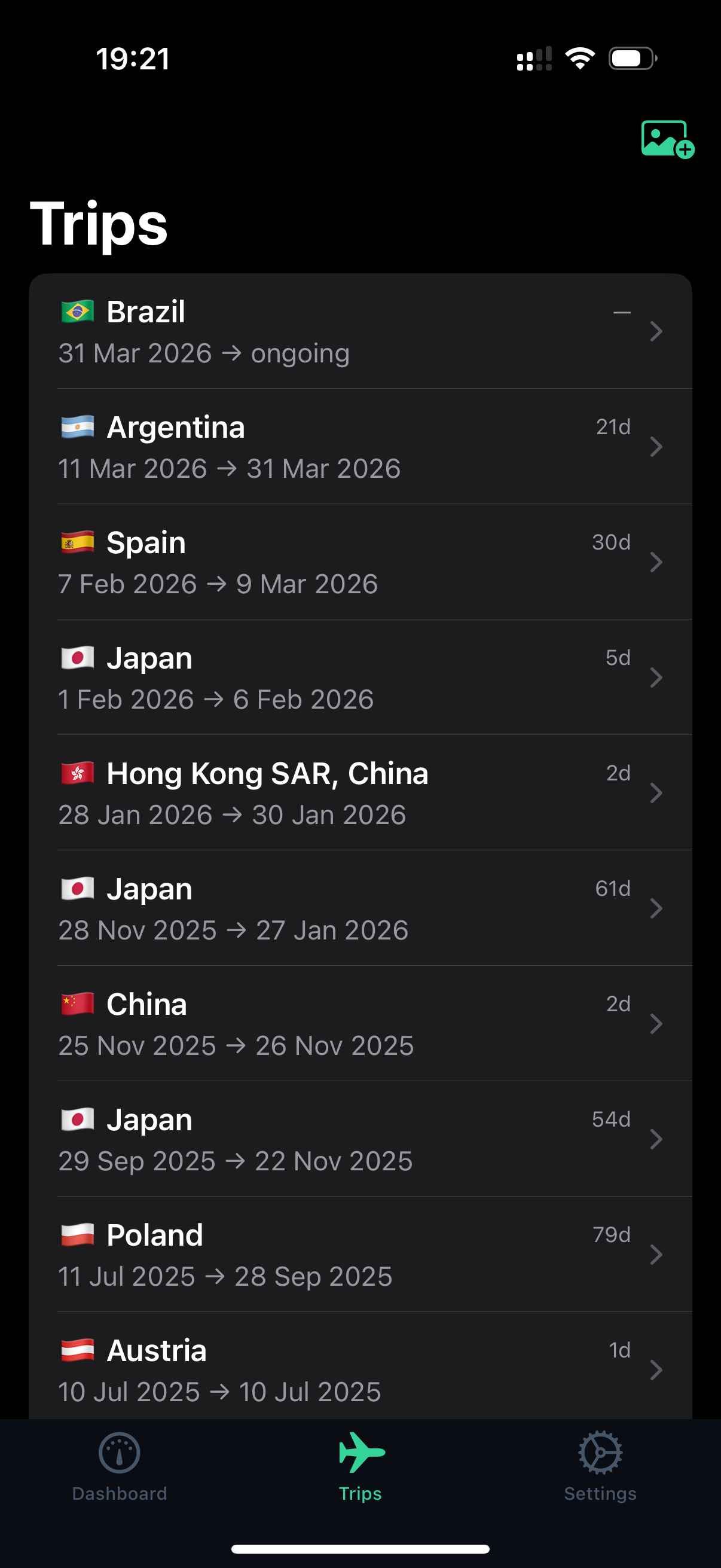The height and width of the screenshot is (1568, 721).
Task: Tap the home indicator bar
Action: [360, 1547]
